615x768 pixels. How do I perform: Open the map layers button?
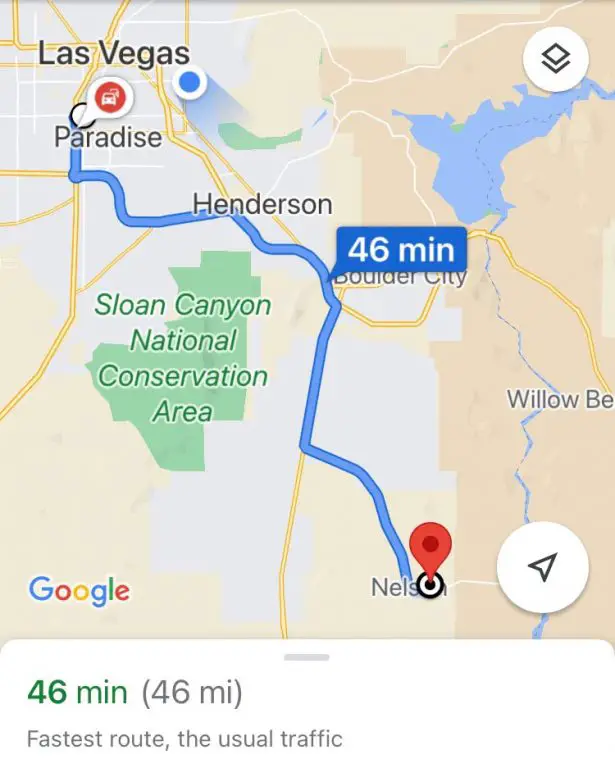(x=556, y=59)
